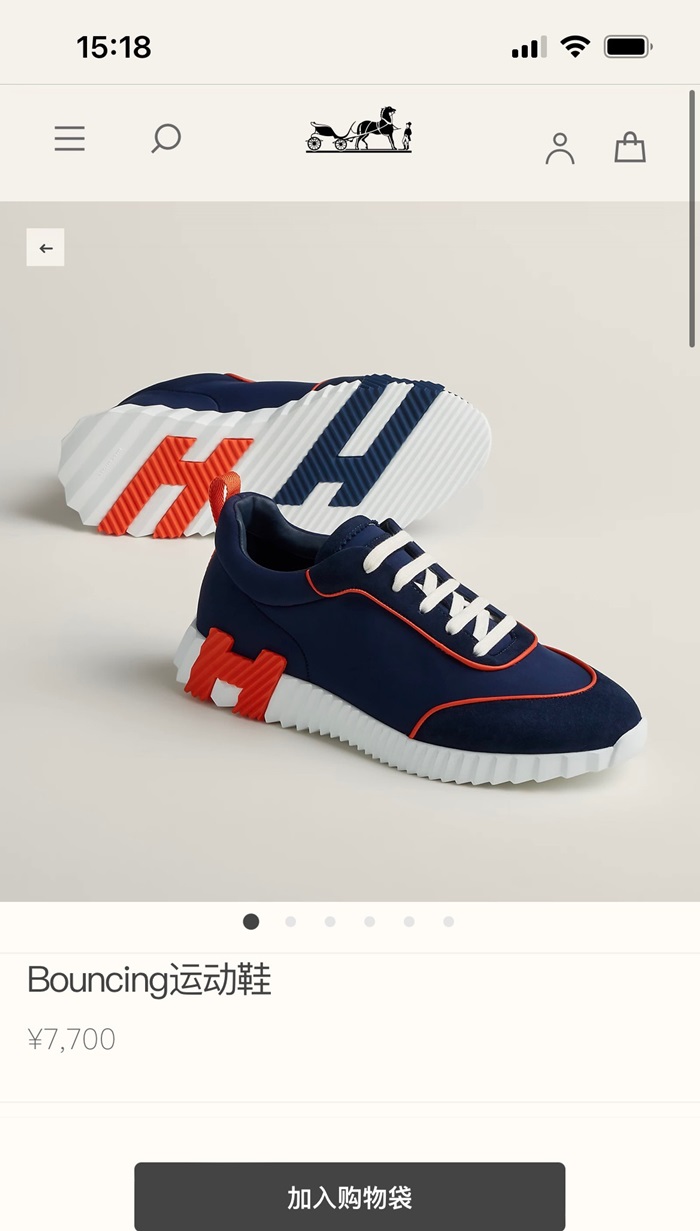Open the hamburger menu
Screen dimensions: 700x1231
[x=69, y=138]
